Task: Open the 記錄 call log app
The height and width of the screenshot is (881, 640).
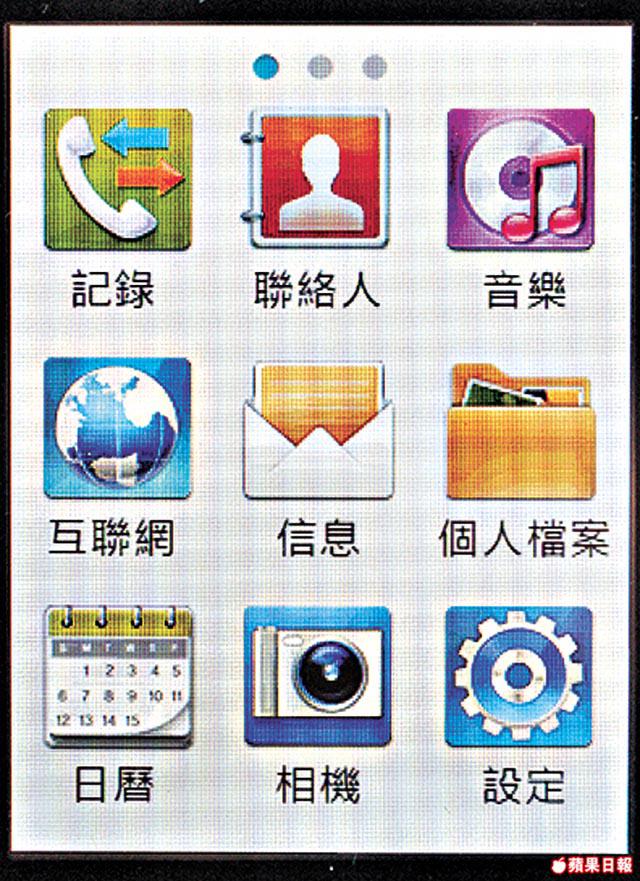Action: click(x=117, y=178)
